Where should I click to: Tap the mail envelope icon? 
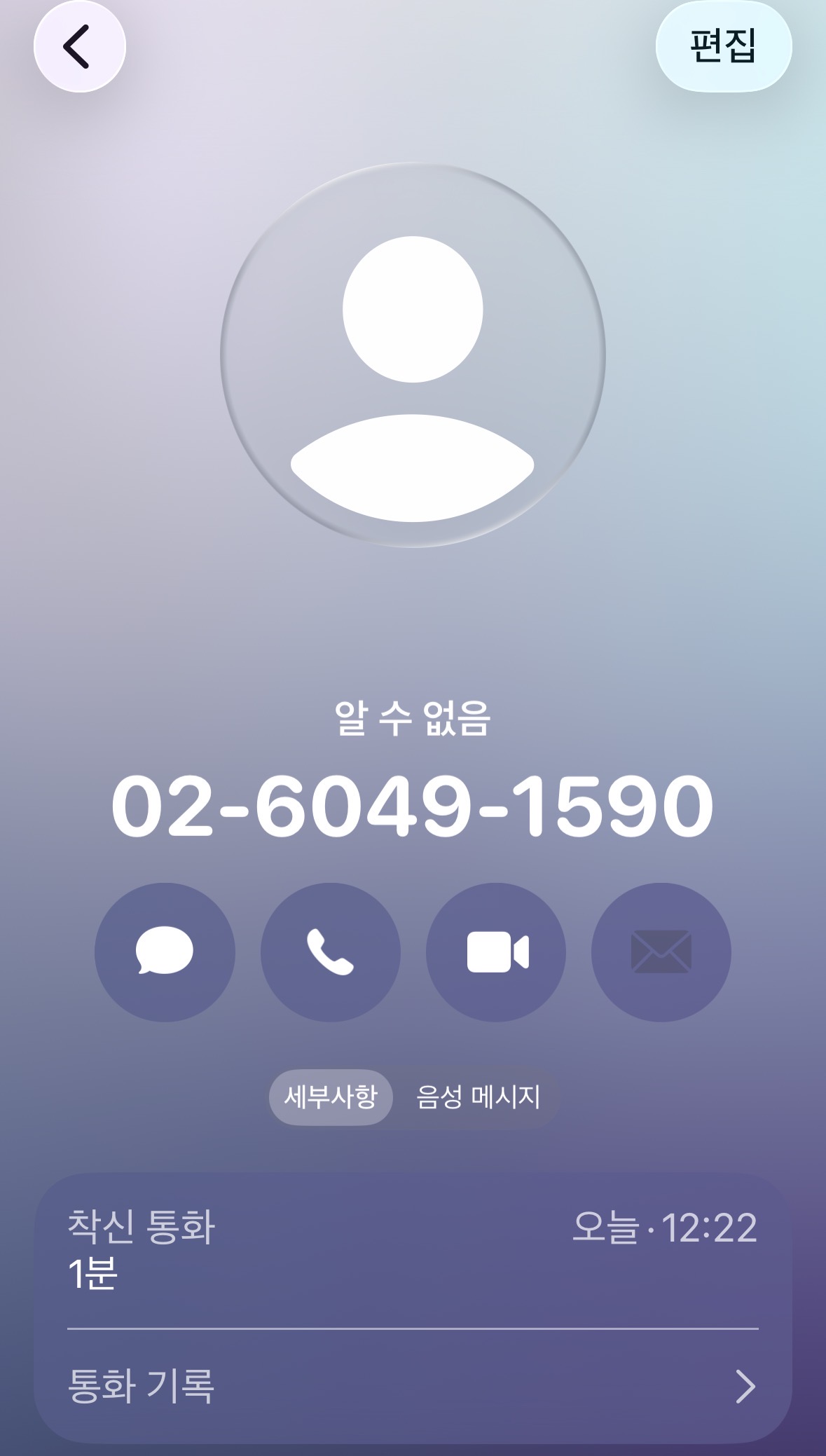tap(661, 952)
